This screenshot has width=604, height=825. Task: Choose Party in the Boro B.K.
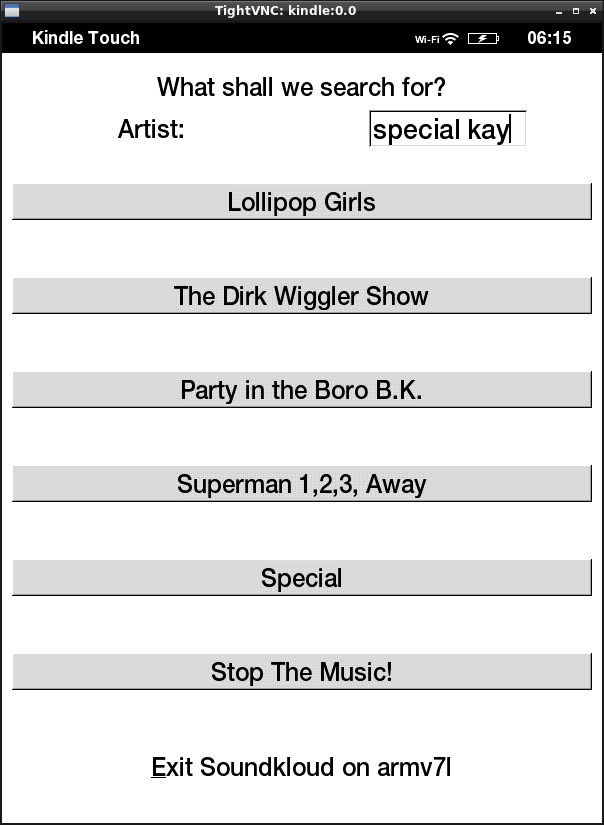(301, 390)
